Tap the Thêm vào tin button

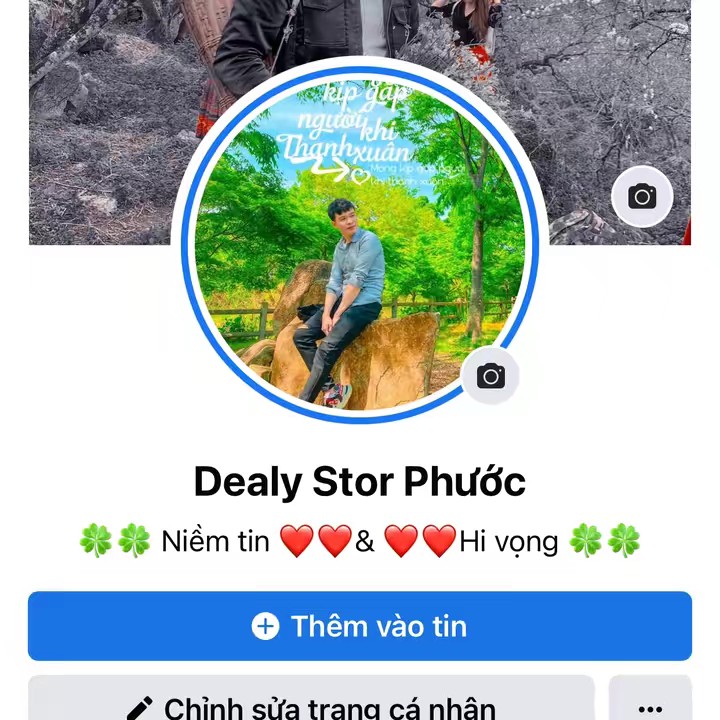(359, 626)
